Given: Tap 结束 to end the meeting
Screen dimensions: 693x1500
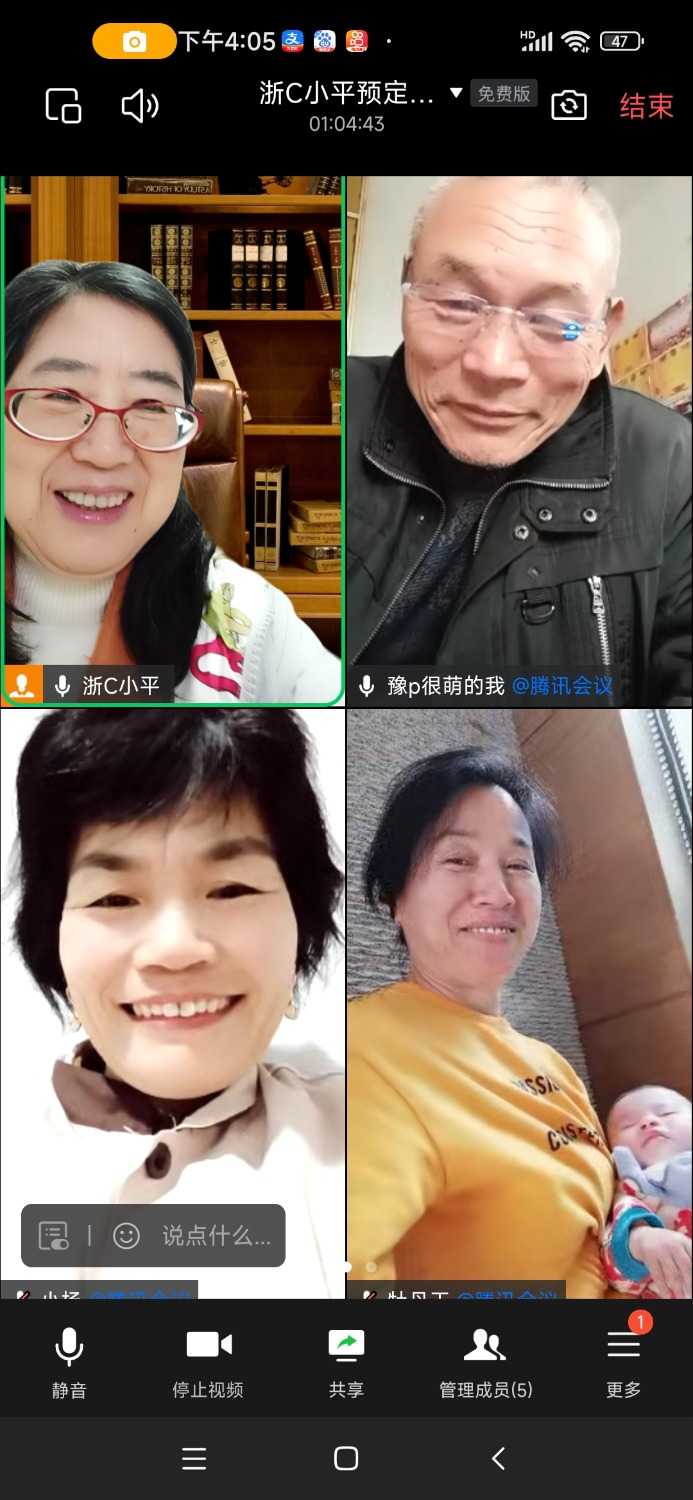Looking at the screenshot, I should (646, 106).
